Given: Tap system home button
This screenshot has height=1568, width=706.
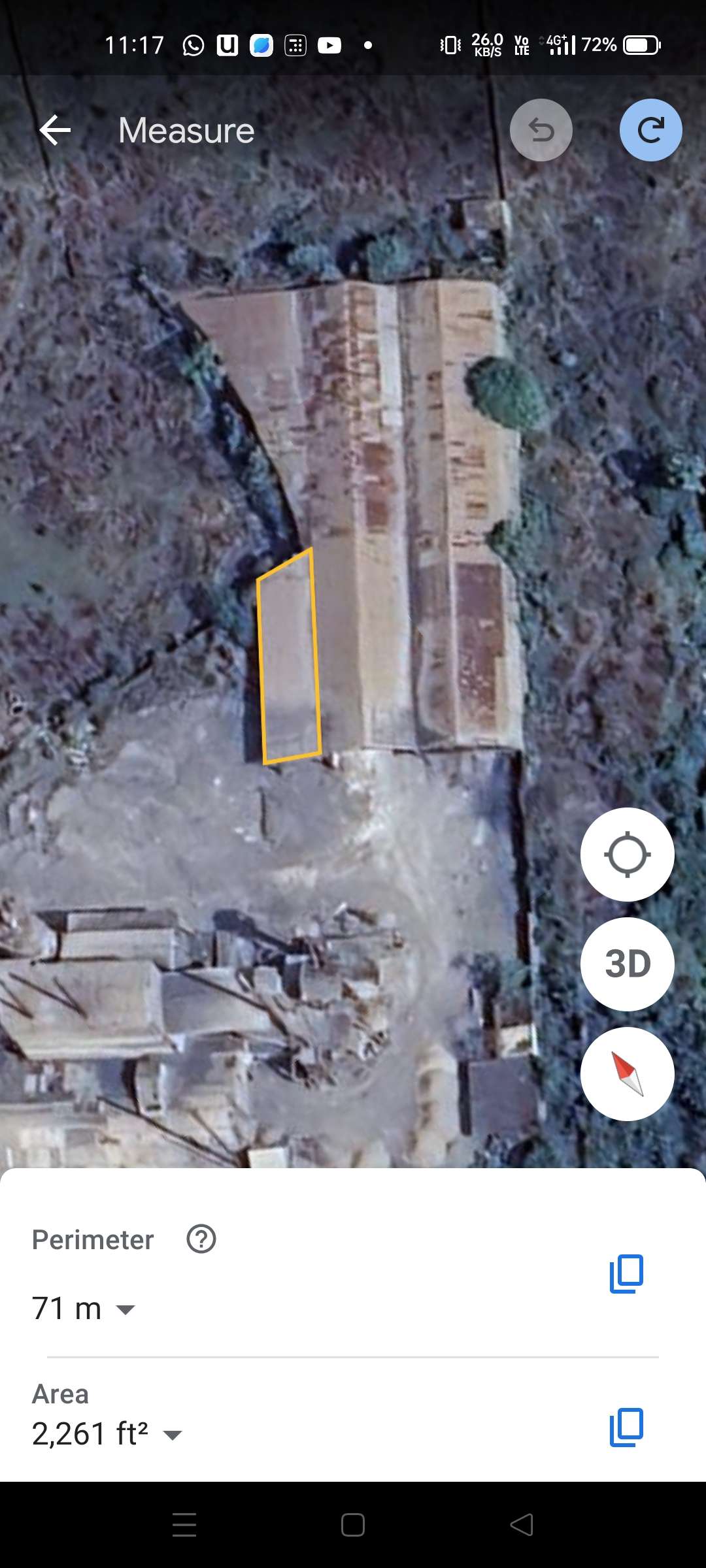Looking at the screenshot, I should click(x=353, y=1525).
